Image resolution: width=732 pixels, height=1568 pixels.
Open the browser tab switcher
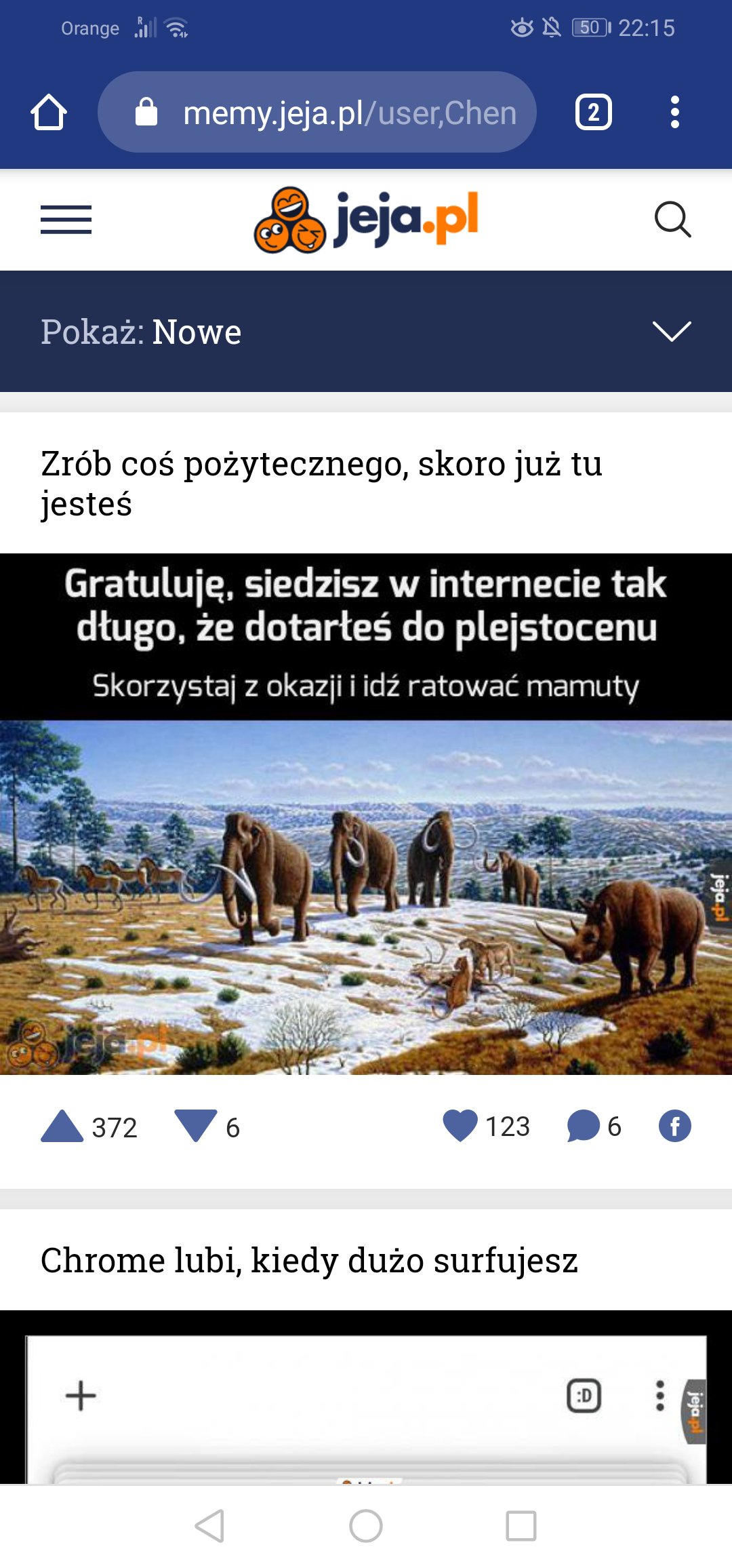point(593,112)
